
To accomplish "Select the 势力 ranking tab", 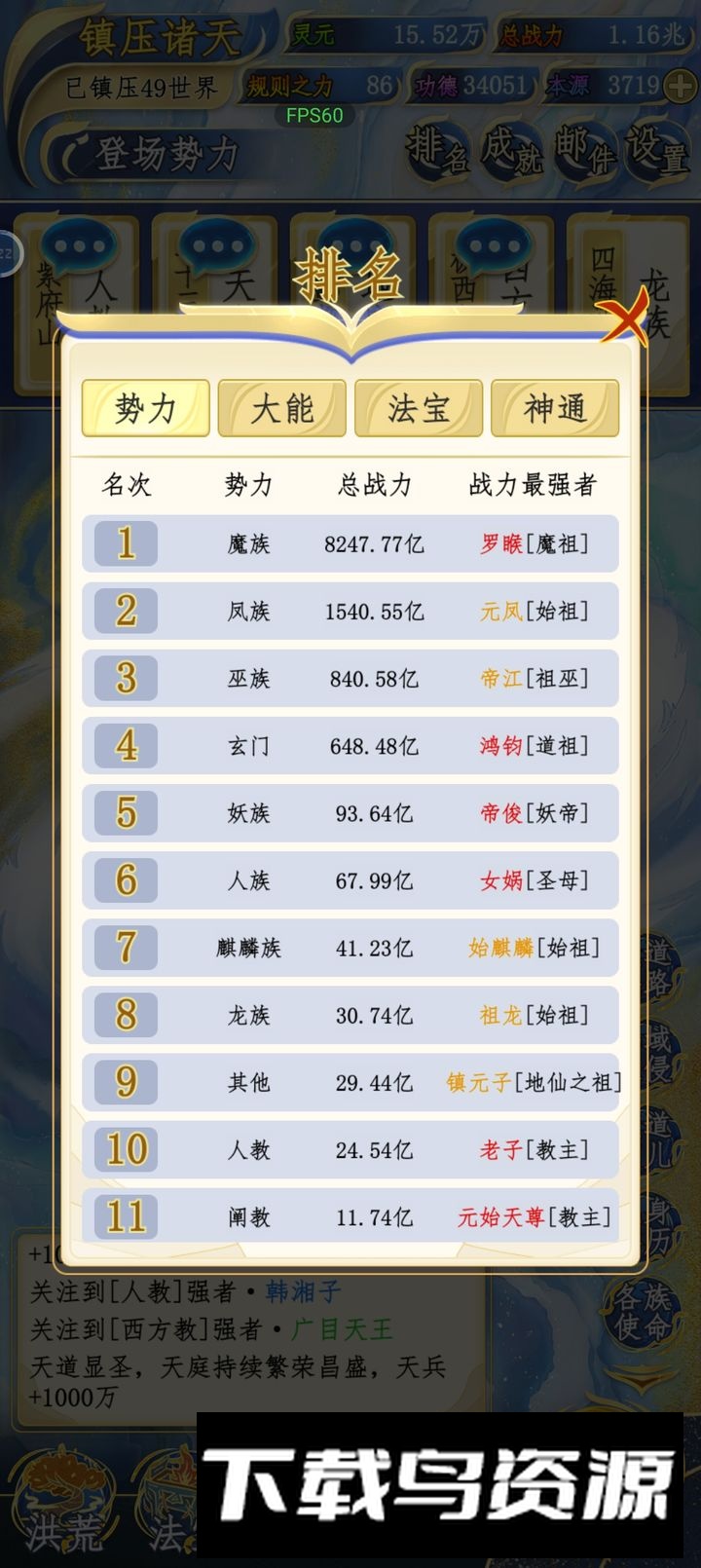I will [146, 408].
